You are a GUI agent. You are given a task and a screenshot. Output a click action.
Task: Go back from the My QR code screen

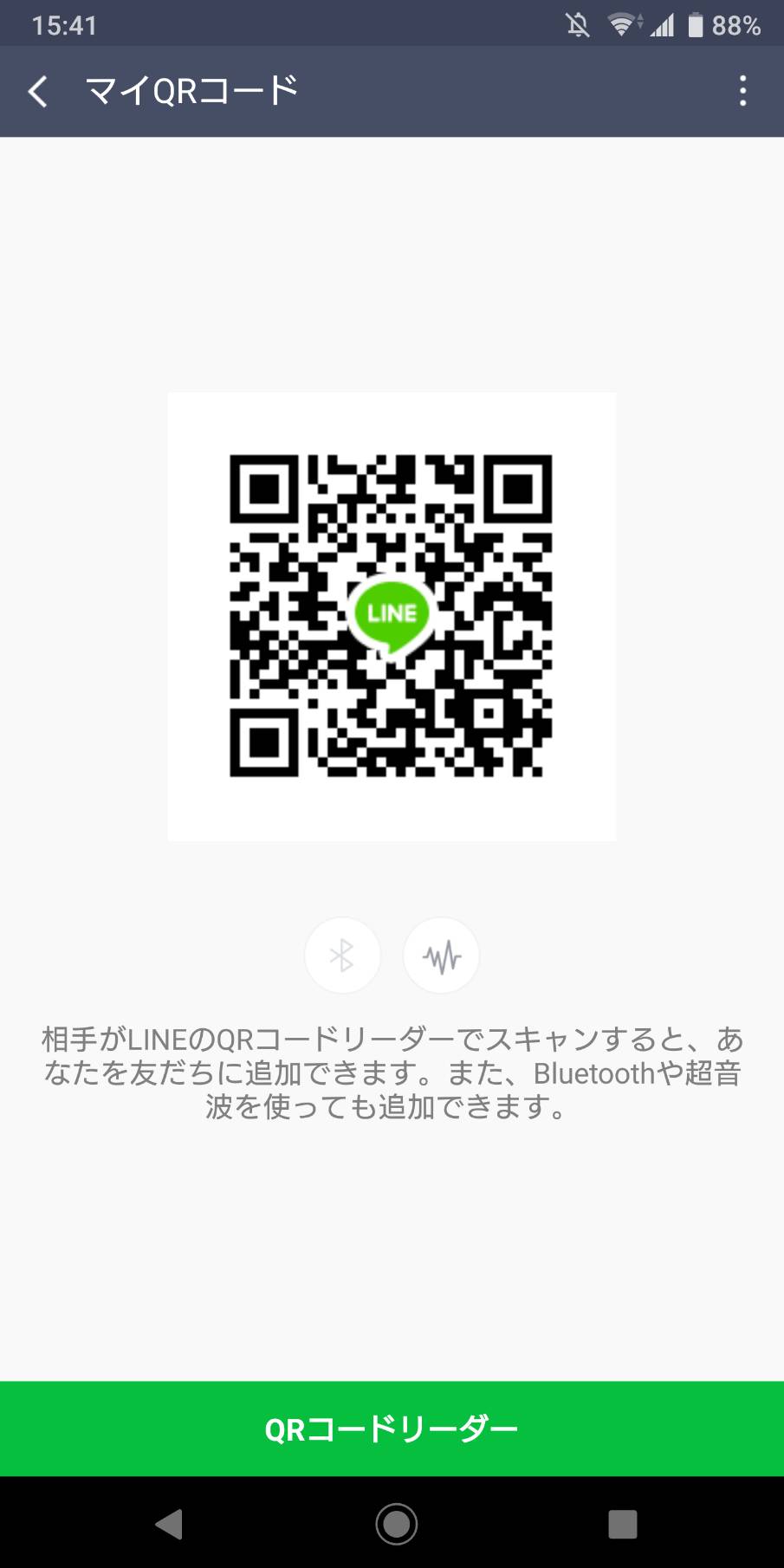click(38, 91)
